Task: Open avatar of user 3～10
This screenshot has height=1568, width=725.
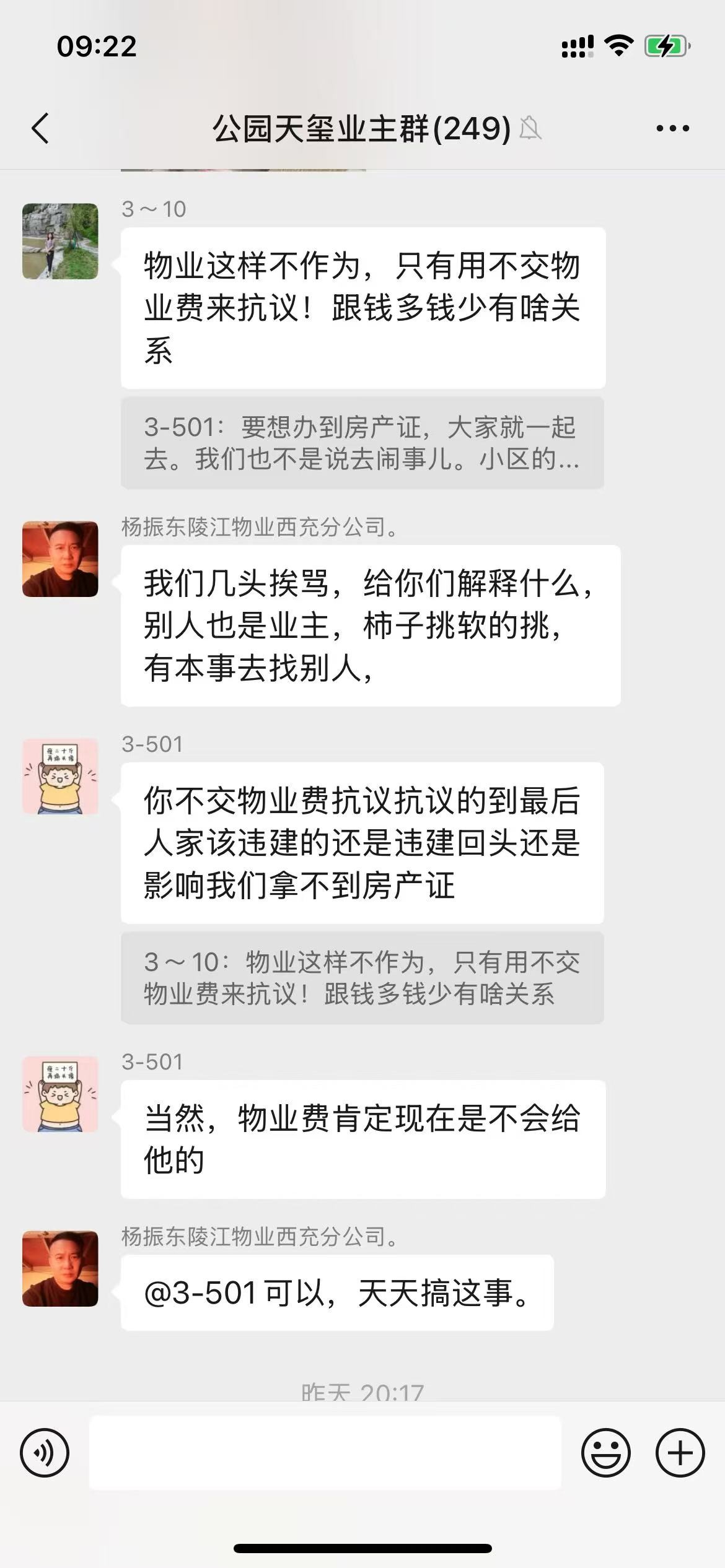Action: point(60,241)
